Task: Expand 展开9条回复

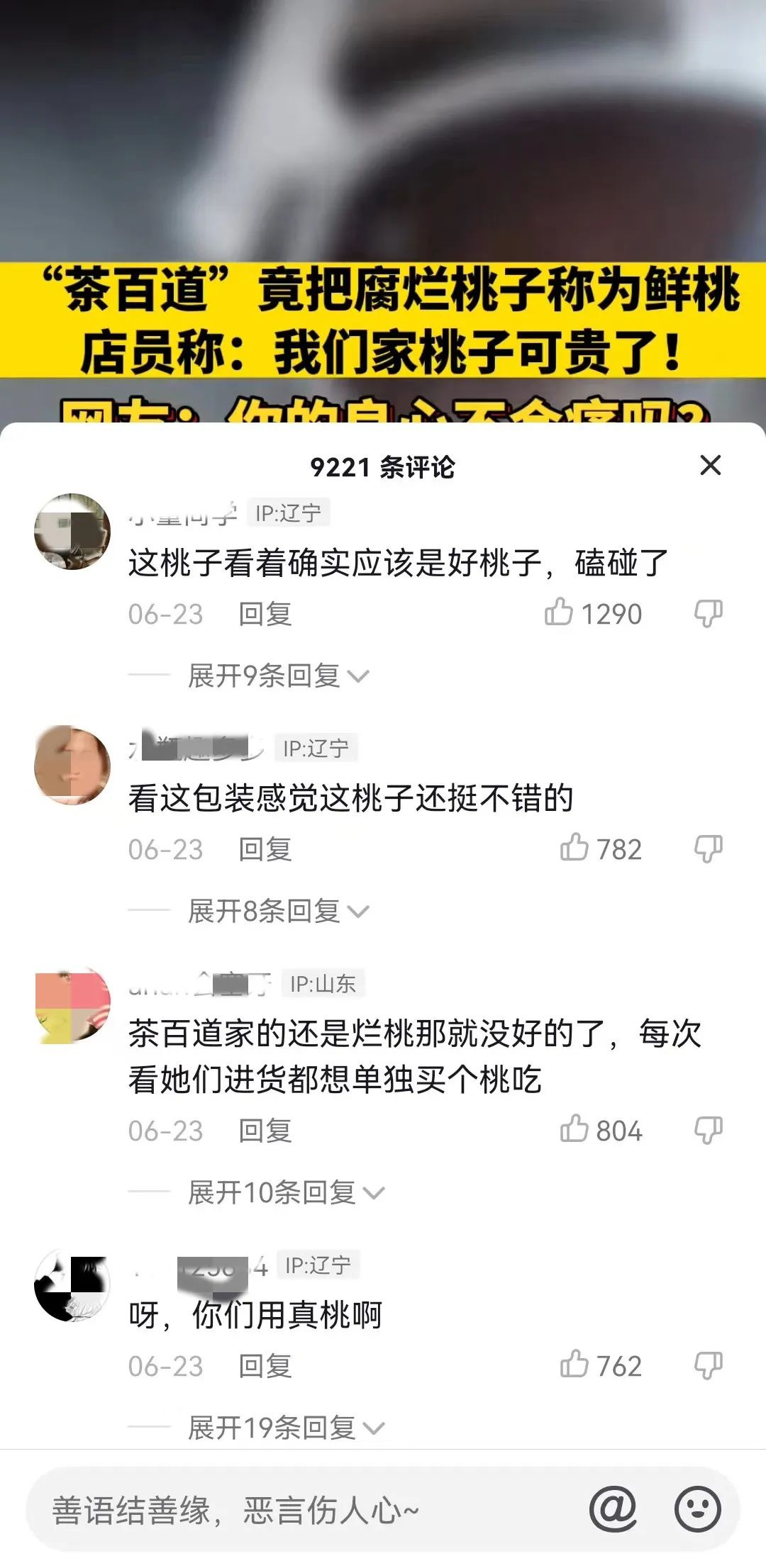Action: tap(278, 676)
